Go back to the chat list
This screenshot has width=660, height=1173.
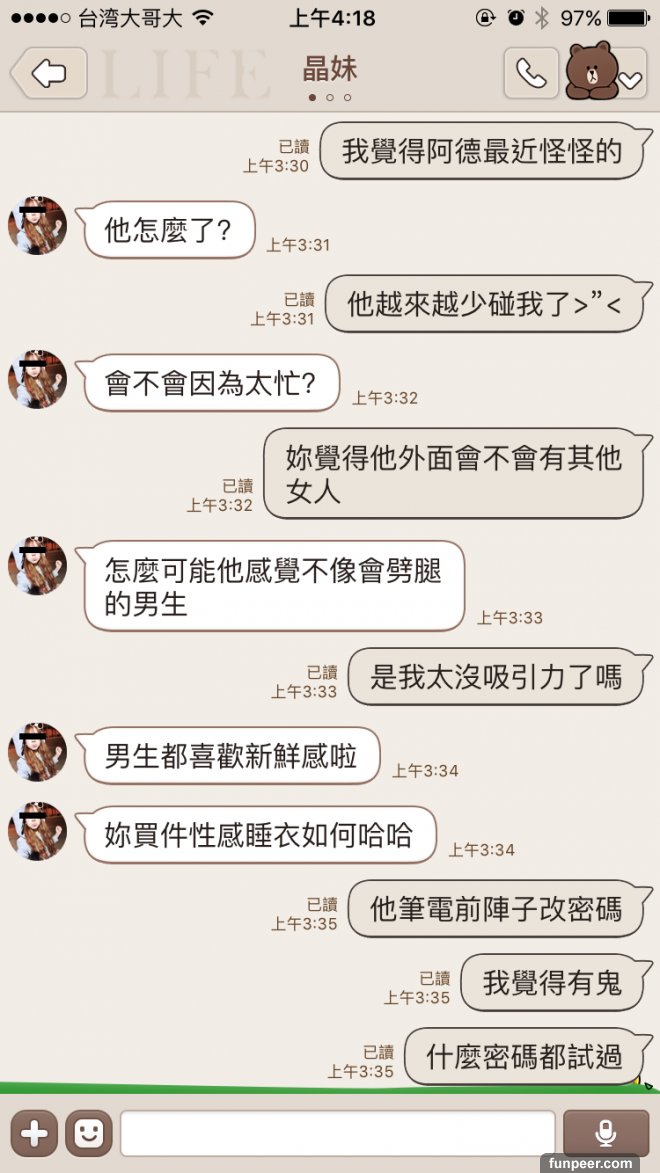(x=46, y=73)
